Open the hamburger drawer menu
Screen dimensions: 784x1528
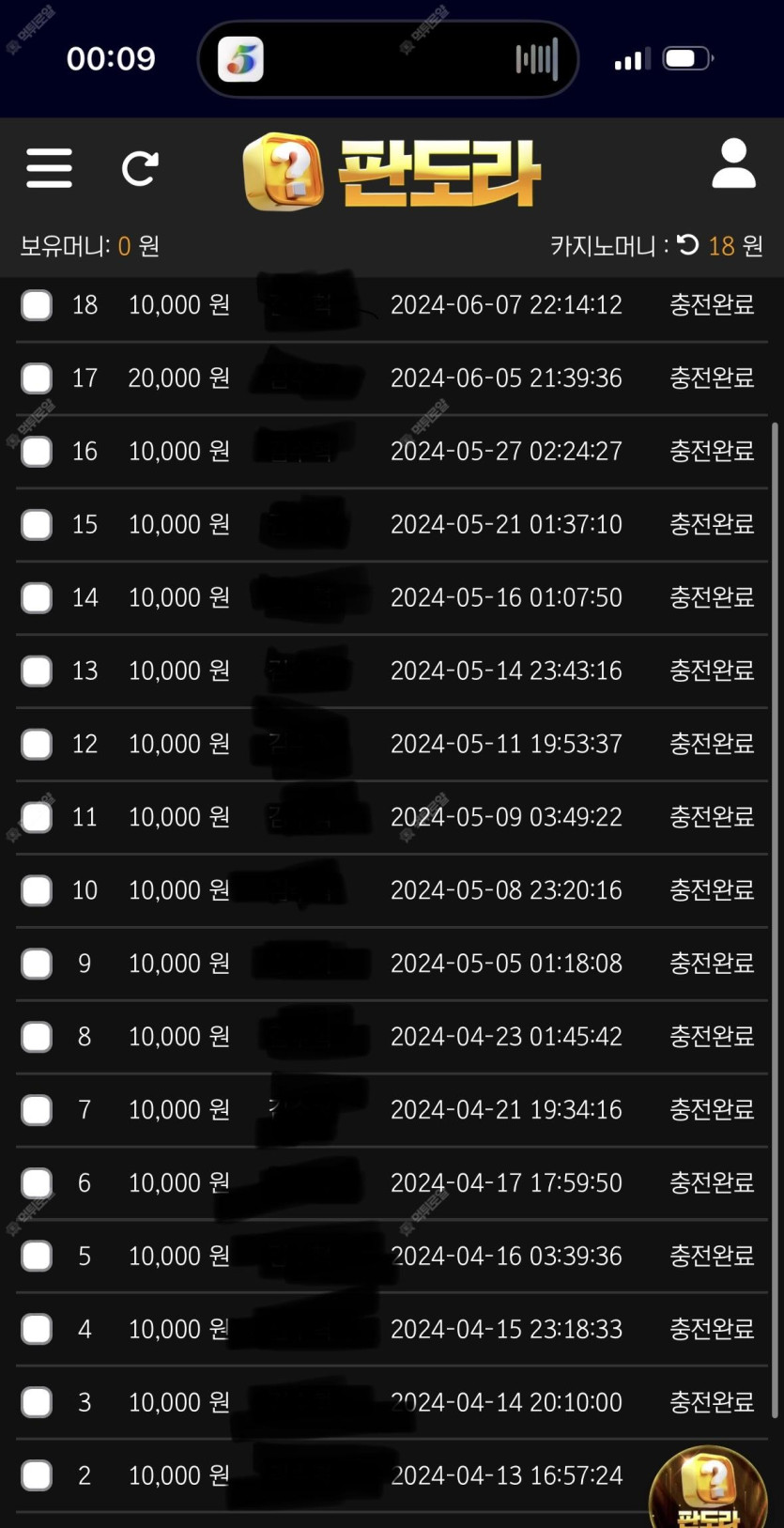pos(49,168)
